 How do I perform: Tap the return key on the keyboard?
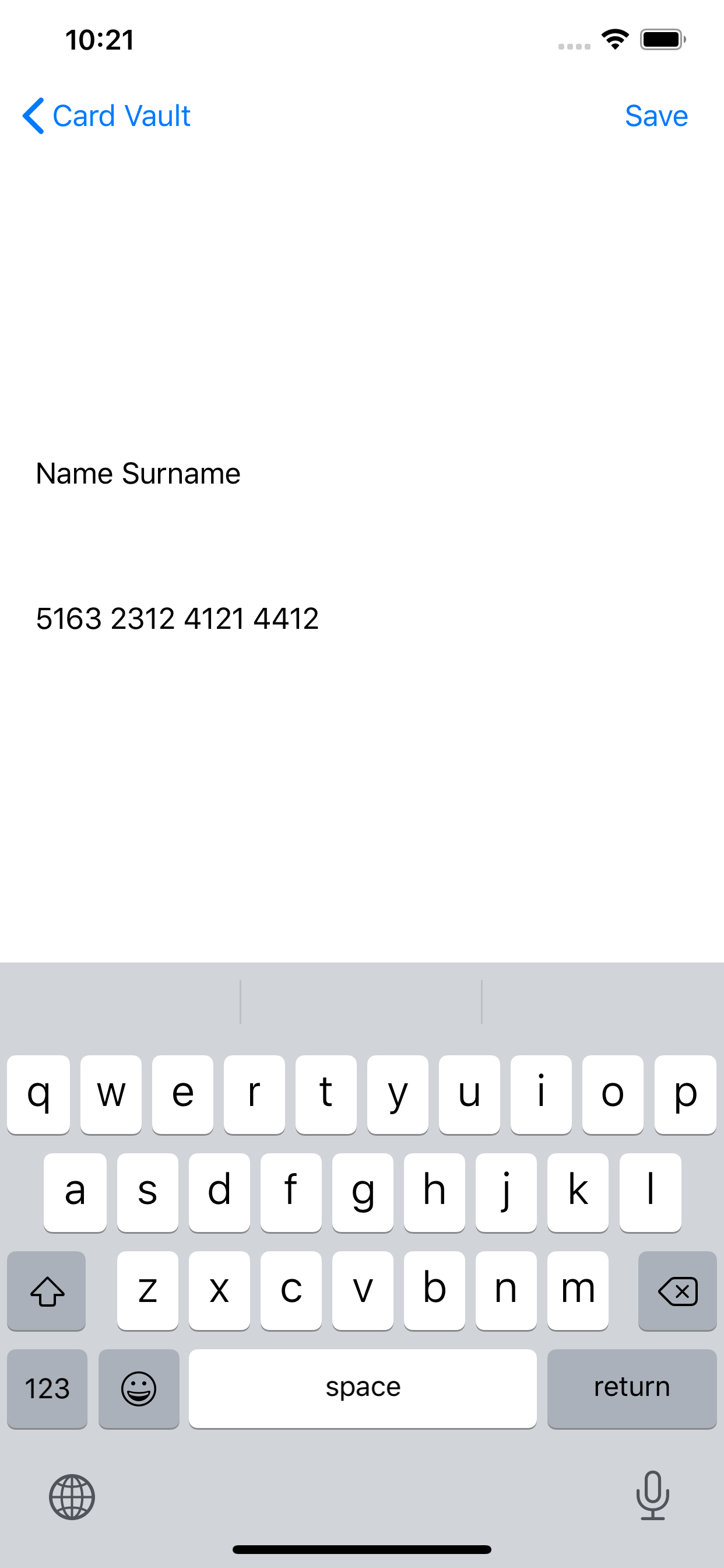631,1388
